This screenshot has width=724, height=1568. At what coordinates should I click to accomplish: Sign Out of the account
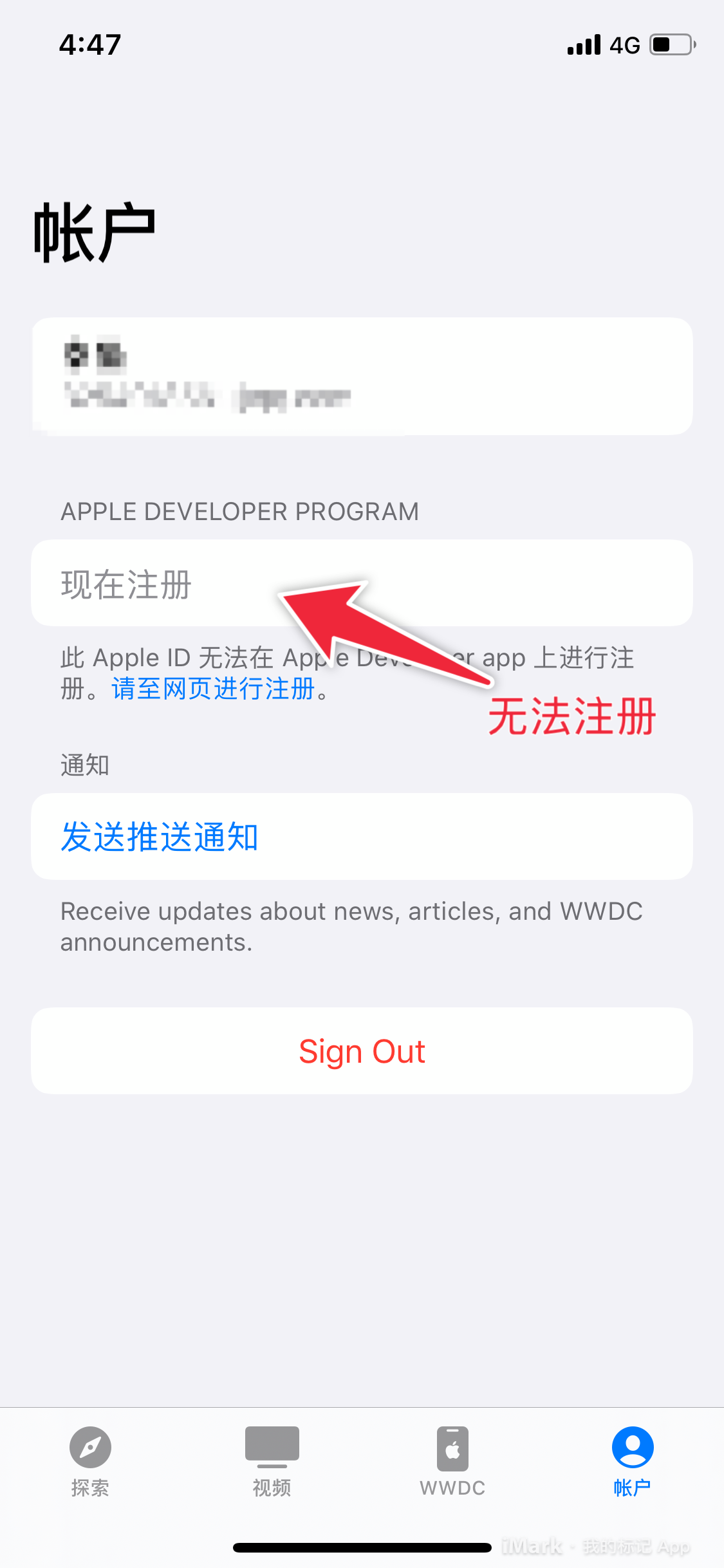(x=362, y=1051)
